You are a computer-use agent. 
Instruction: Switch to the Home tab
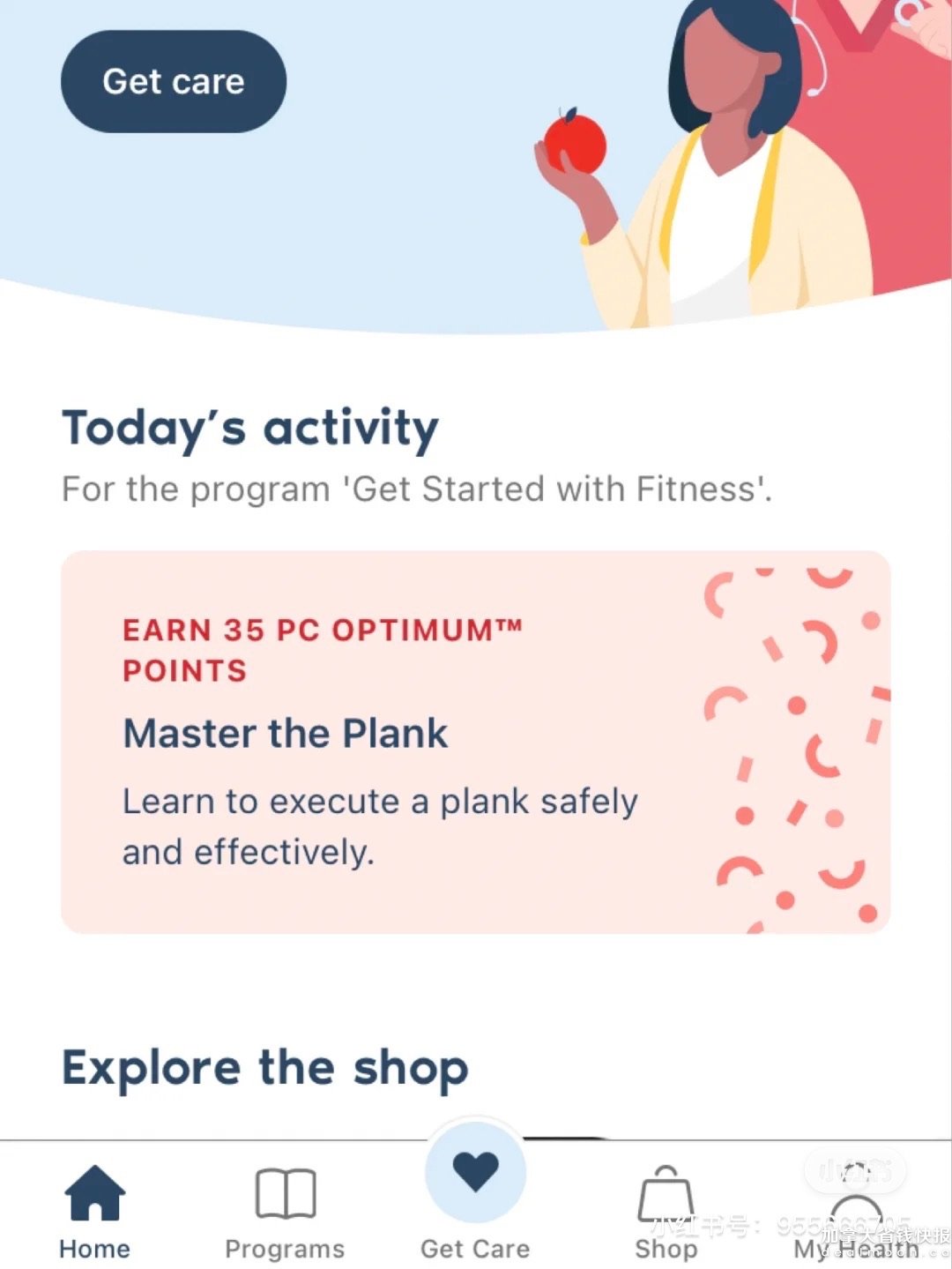pos(94,1212)
